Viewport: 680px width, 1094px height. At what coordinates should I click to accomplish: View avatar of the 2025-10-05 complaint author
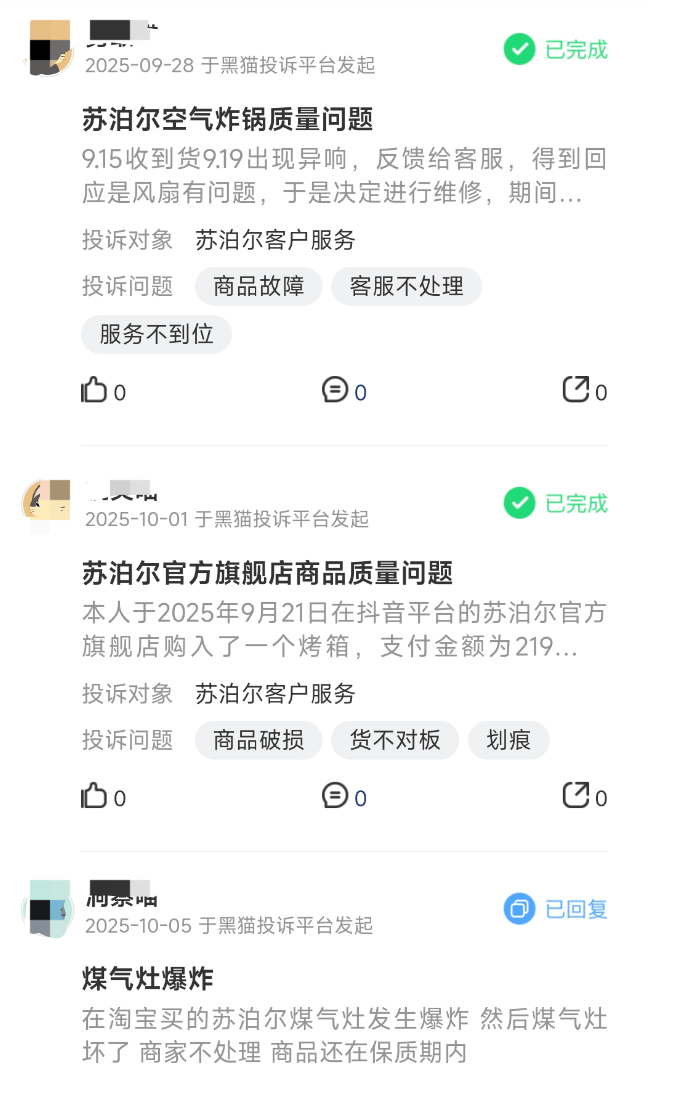pyautogui.click(x=47, y=908)
